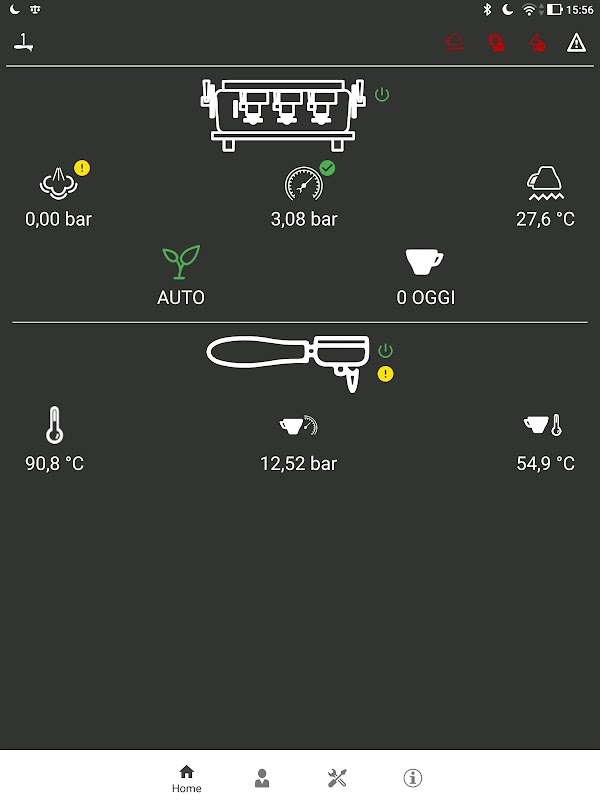Open the 3,08 bar pressure gauge
600x800 pixels.
(x=304, y=196)
